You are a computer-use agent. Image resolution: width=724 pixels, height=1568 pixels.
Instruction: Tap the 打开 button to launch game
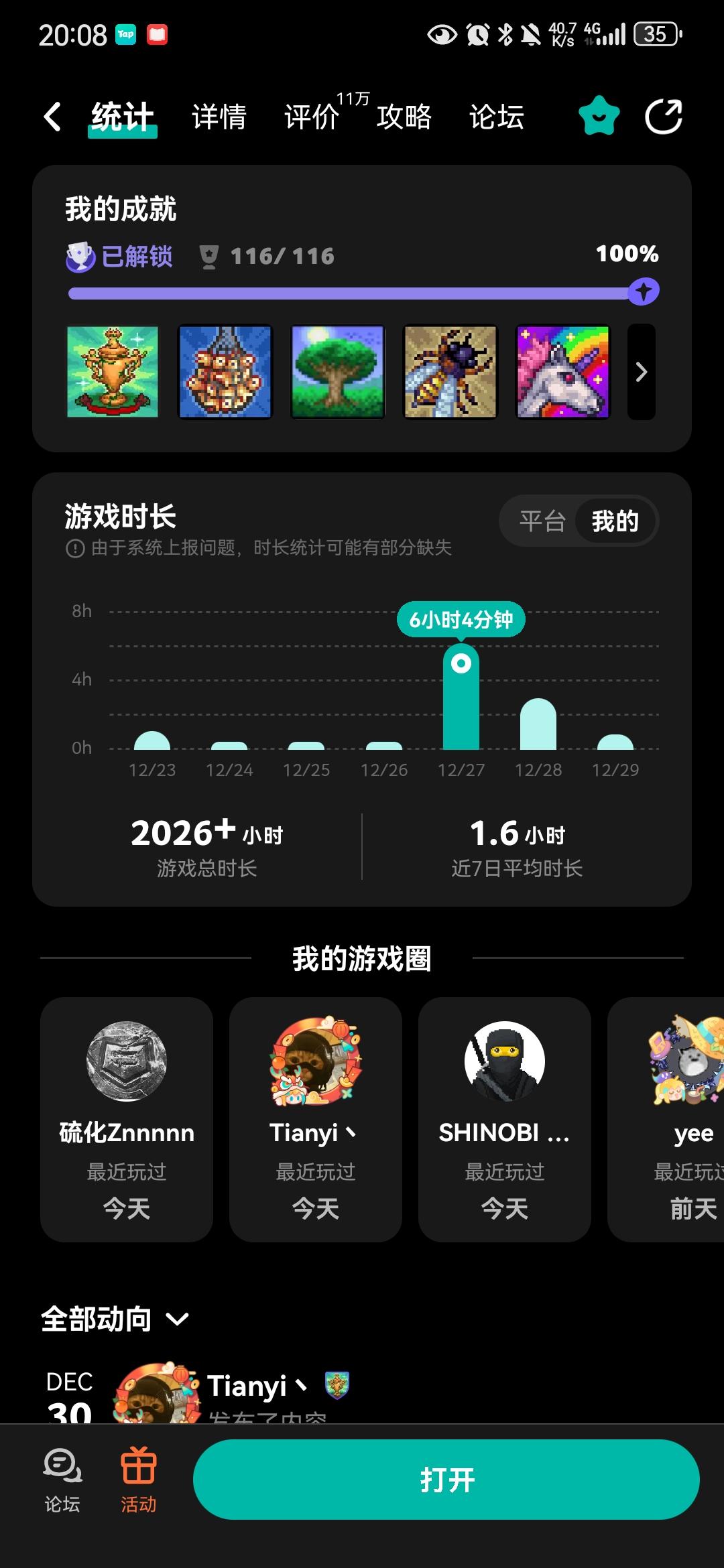pyautogui.click(x=446, y=1480)
